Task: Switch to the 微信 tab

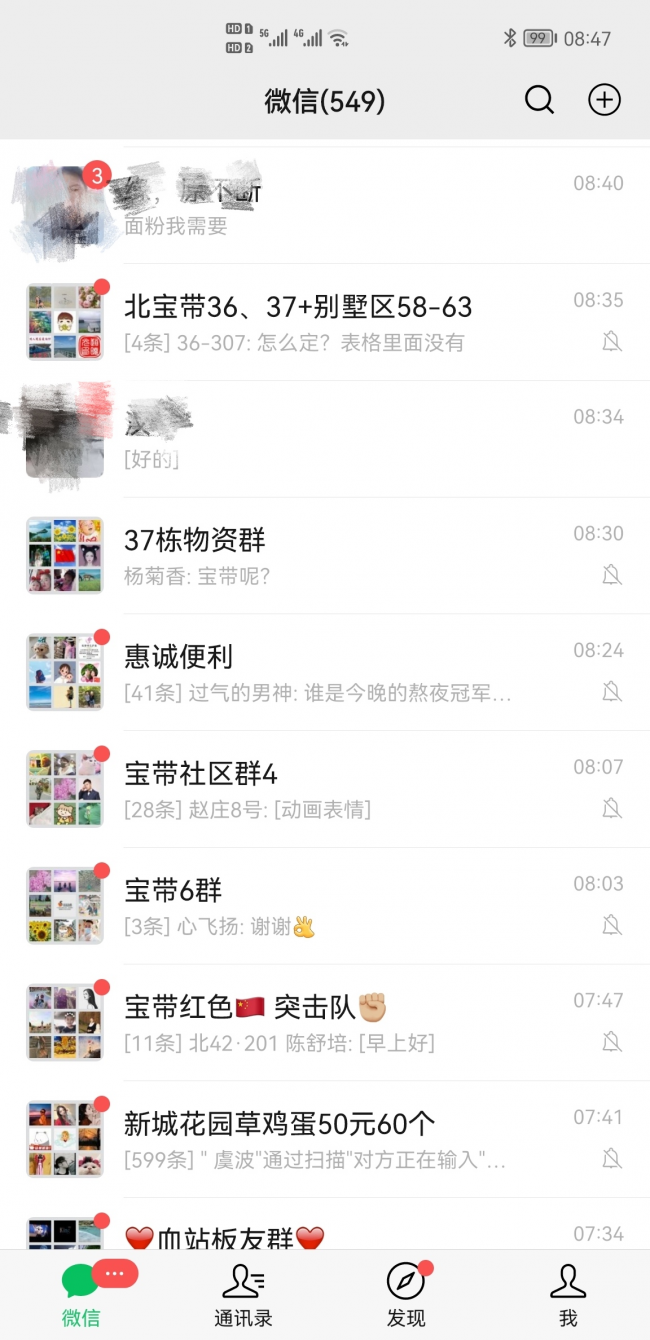Action: [x=81, y=1294]
